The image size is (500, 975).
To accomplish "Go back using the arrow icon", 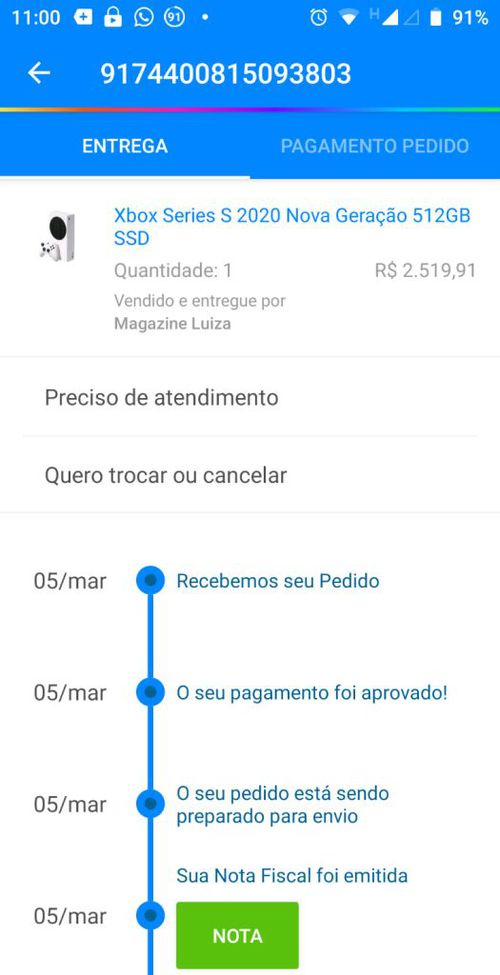I will (39, 73).
